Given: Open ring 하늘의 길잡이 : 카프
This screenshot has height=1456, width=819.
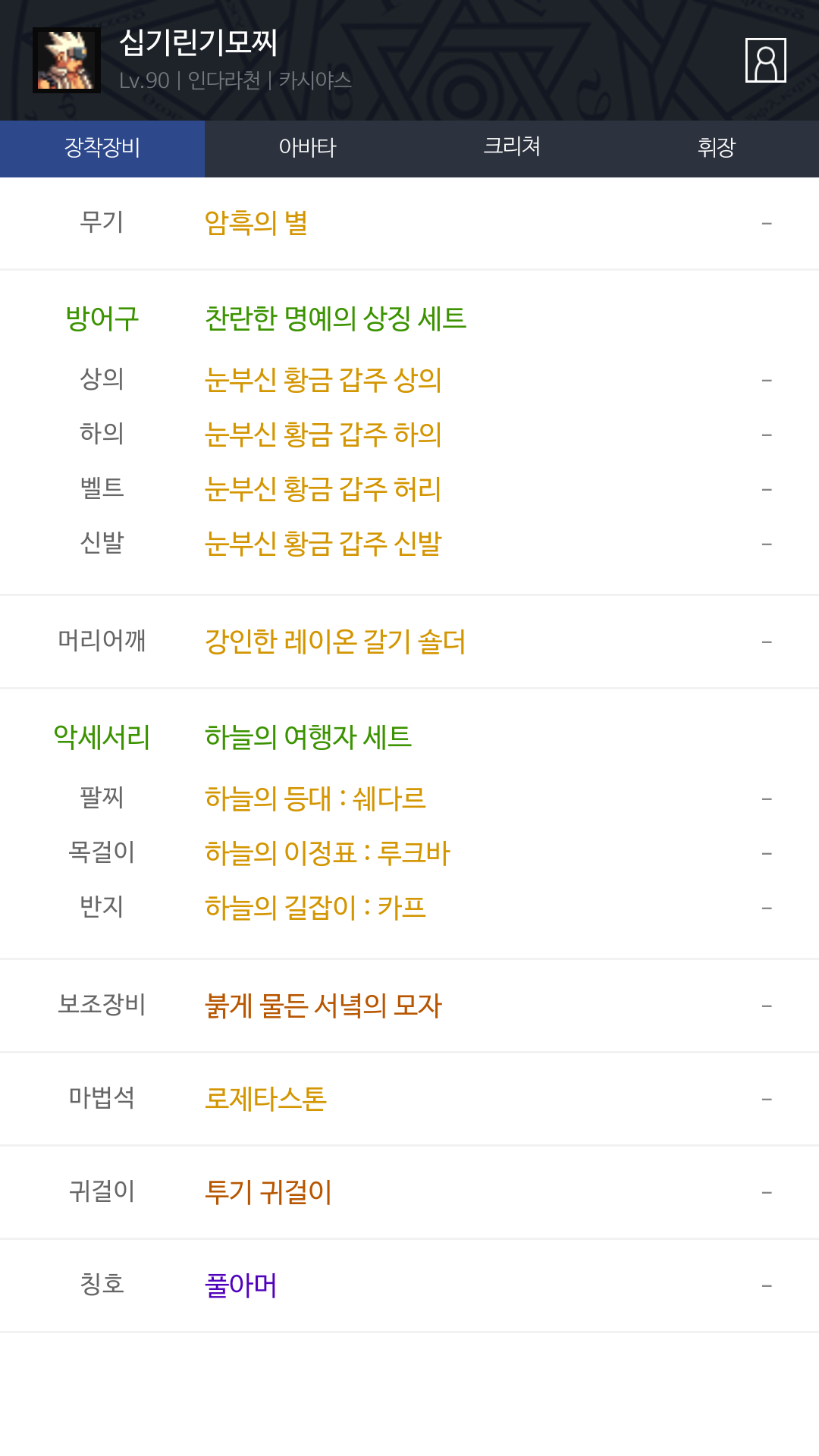Looking at the screenshot, I should [315, 908].
